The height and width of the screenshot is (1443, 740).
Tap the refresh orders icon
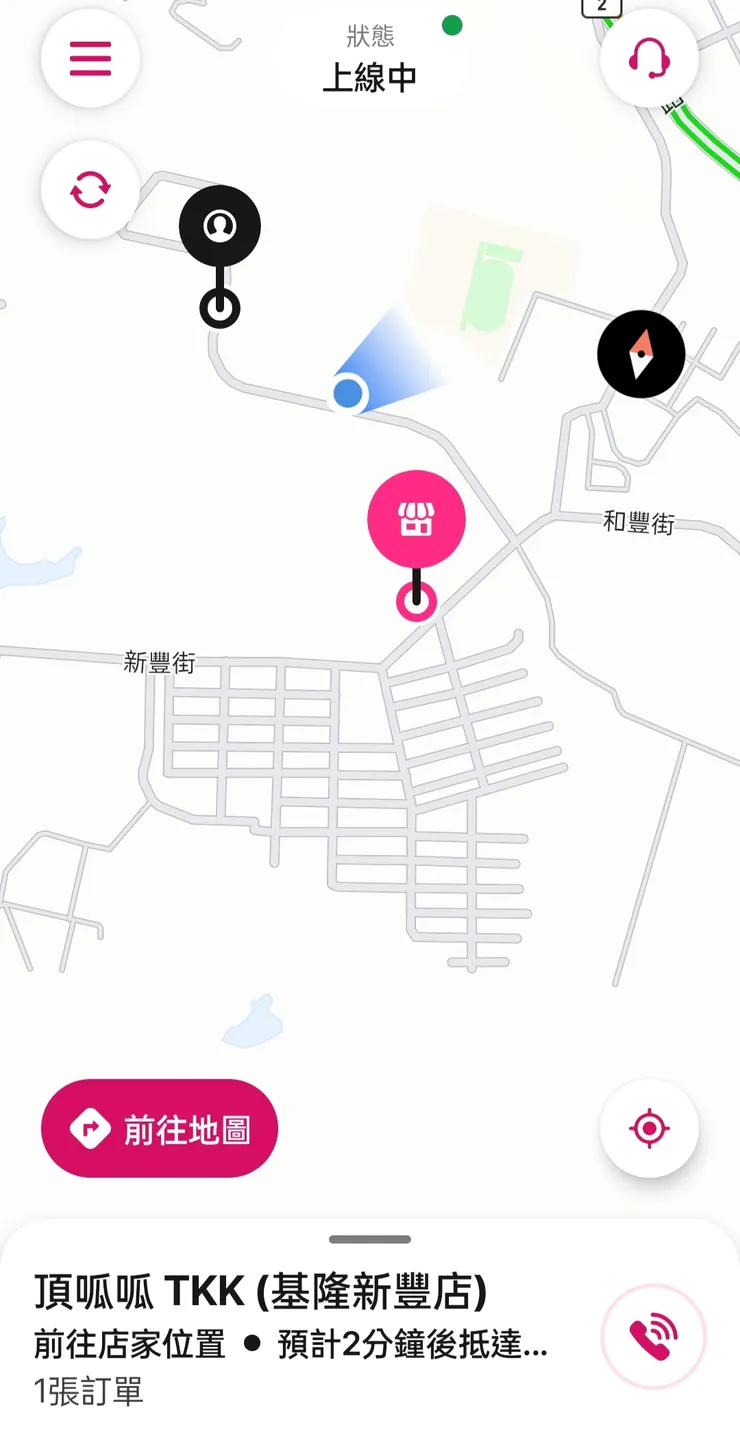click(89, 190)
